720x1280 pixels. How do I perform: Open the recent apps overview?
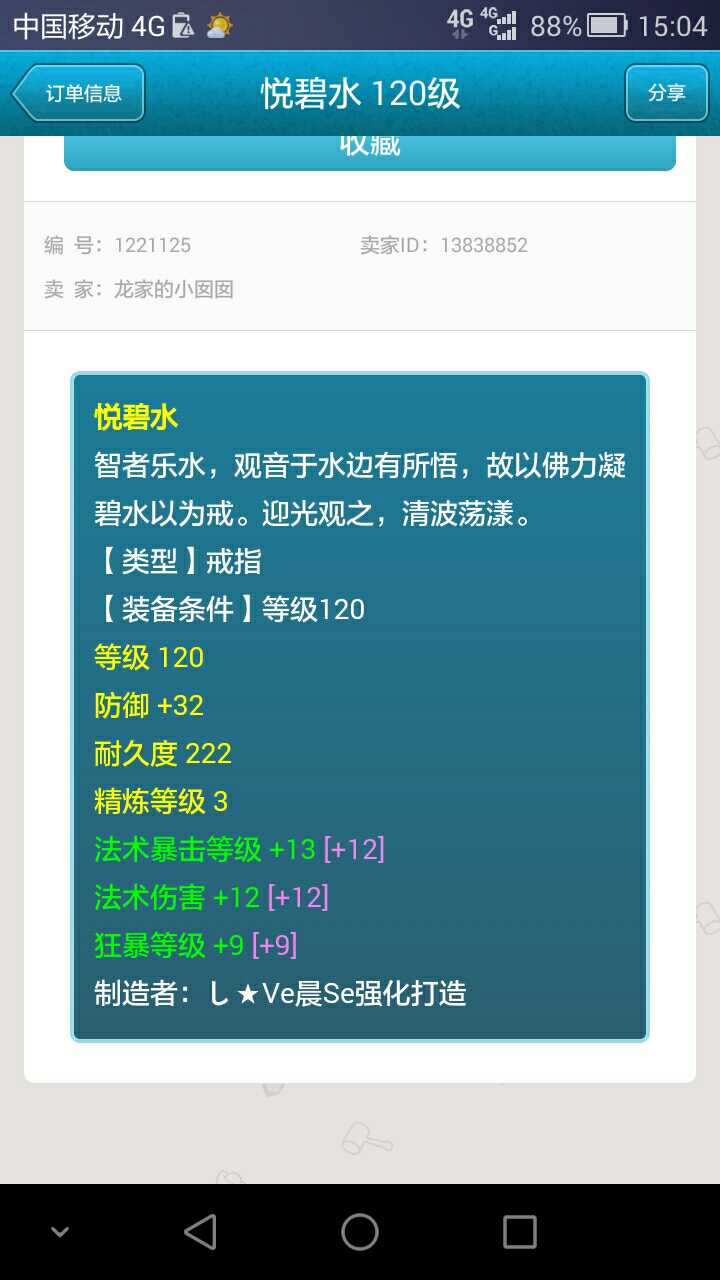pyautogui.click(x=519, y=1232)
